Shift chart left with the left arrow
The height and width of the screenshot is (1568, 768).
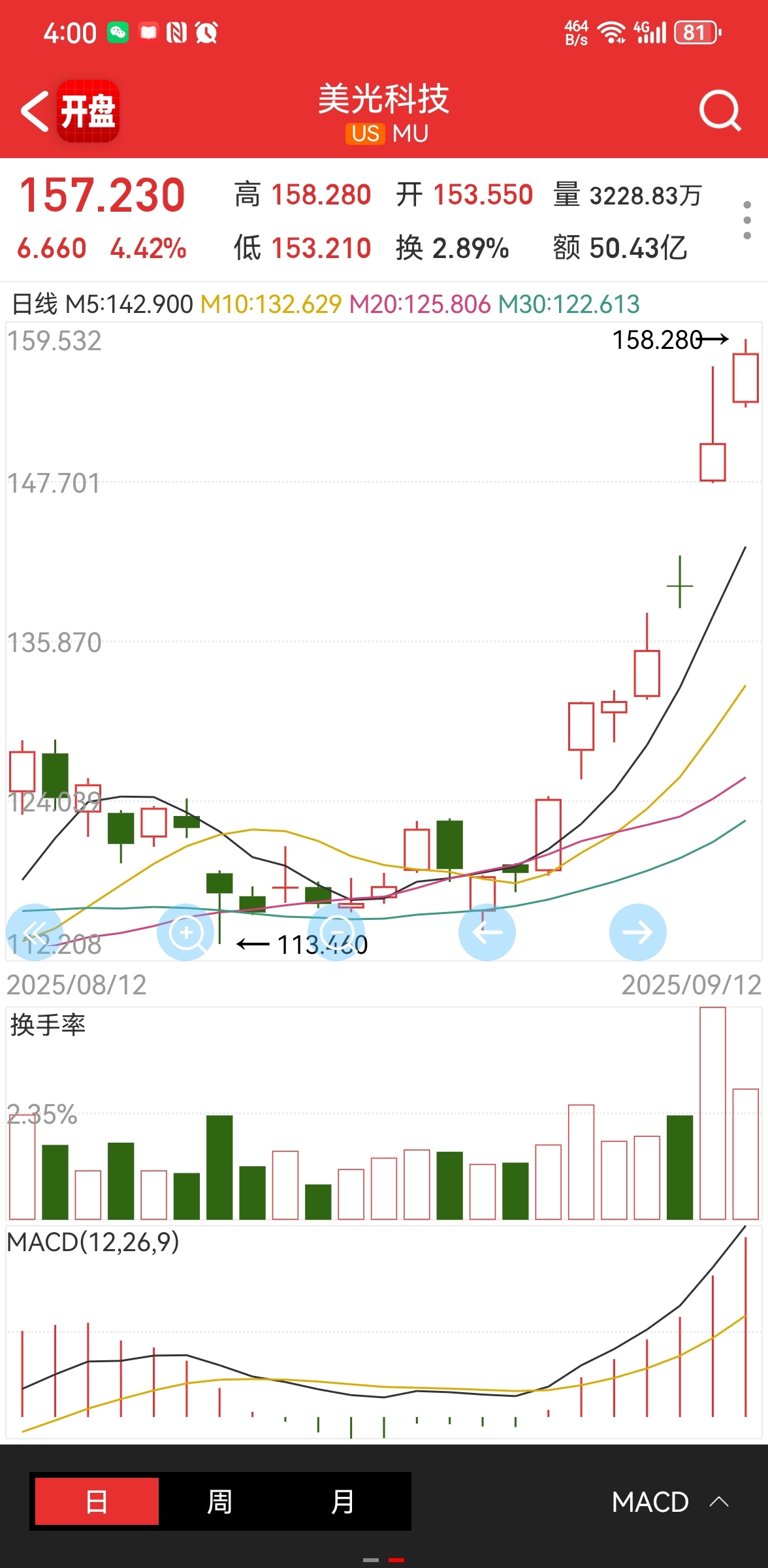coord(487,932)
